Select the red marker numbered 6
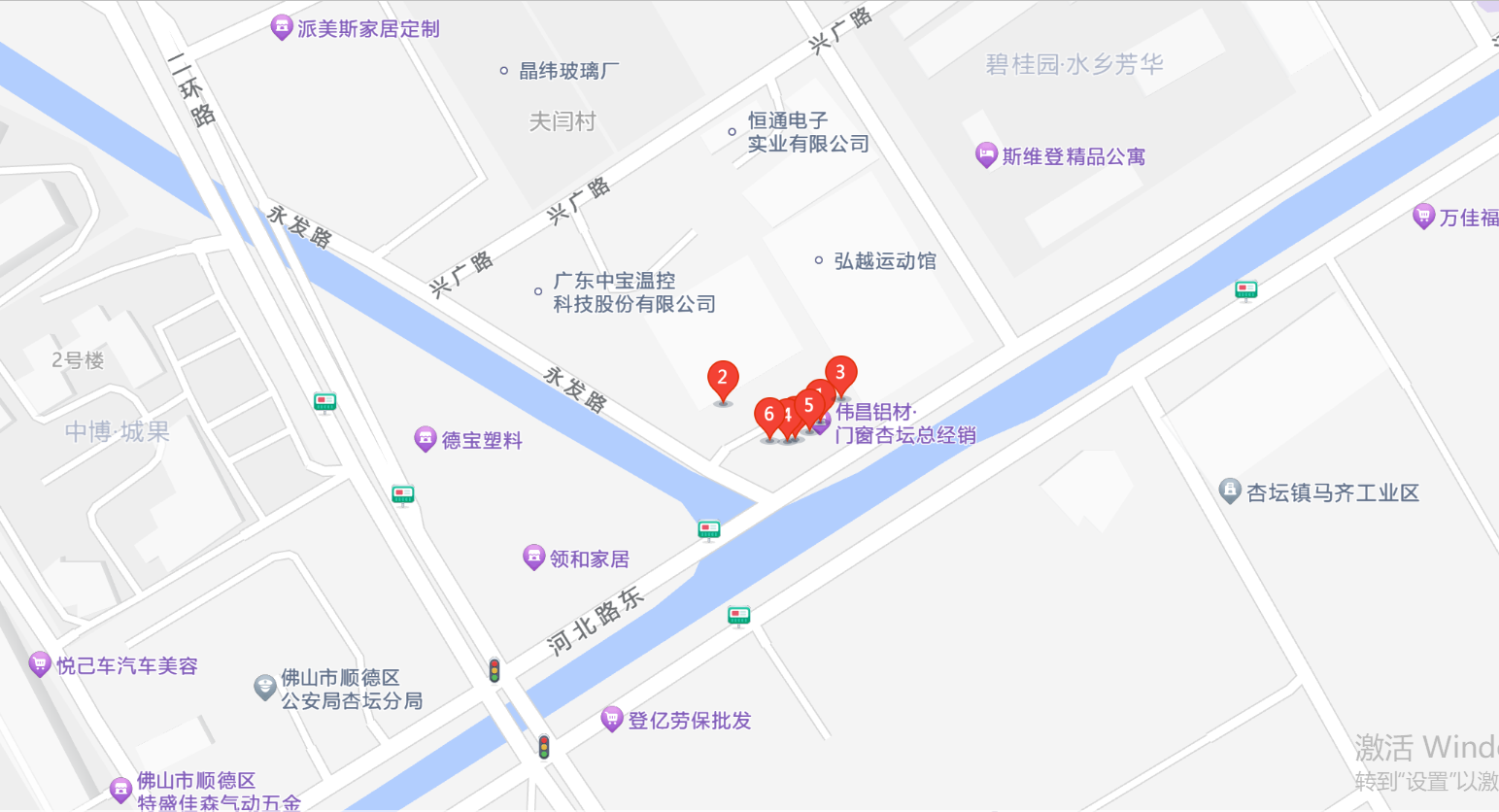The width and height of the screenshot is (1499, 812). click(x=768, y=416)
